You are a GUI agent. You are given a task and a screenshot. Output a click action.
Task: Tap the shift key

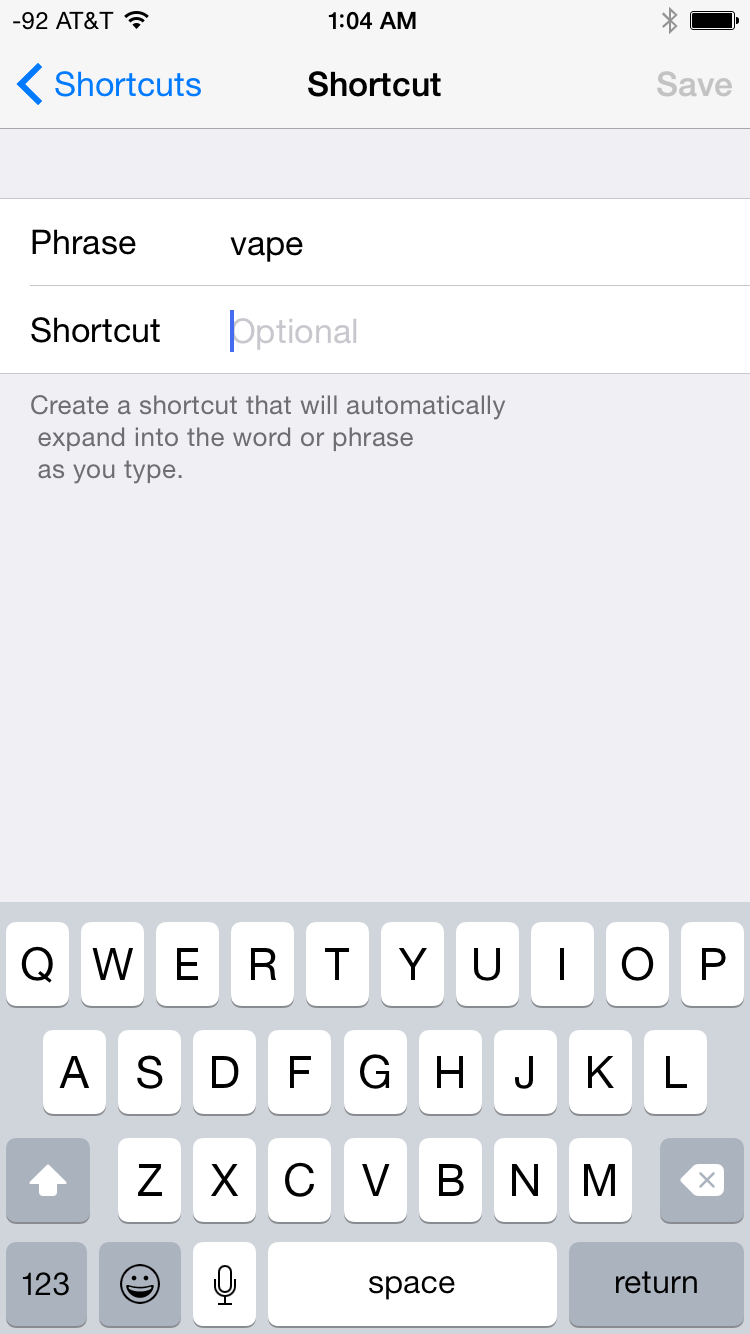pyautogui.click(x=48, y=1181)
